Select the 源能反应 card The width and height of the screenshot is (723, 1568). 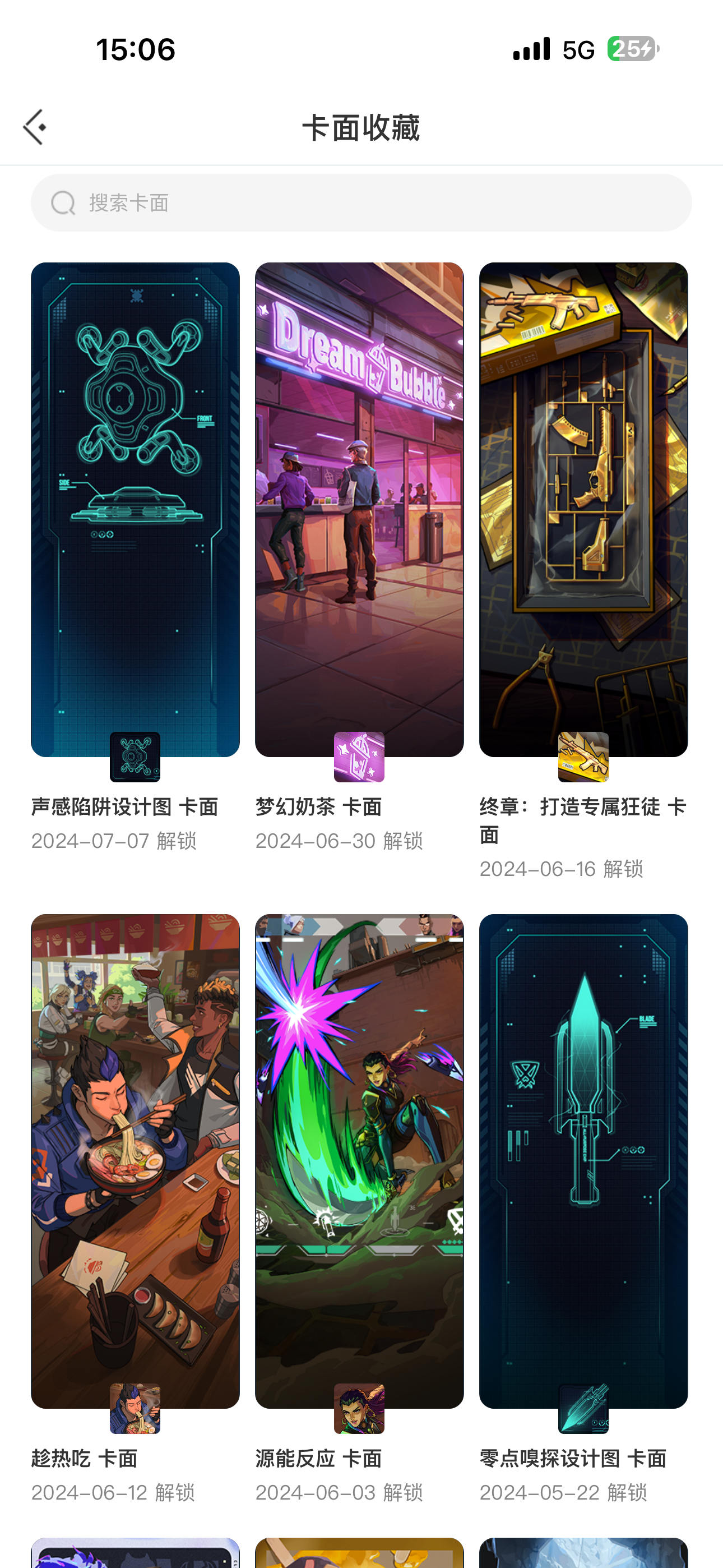(x=359, y=1161)
